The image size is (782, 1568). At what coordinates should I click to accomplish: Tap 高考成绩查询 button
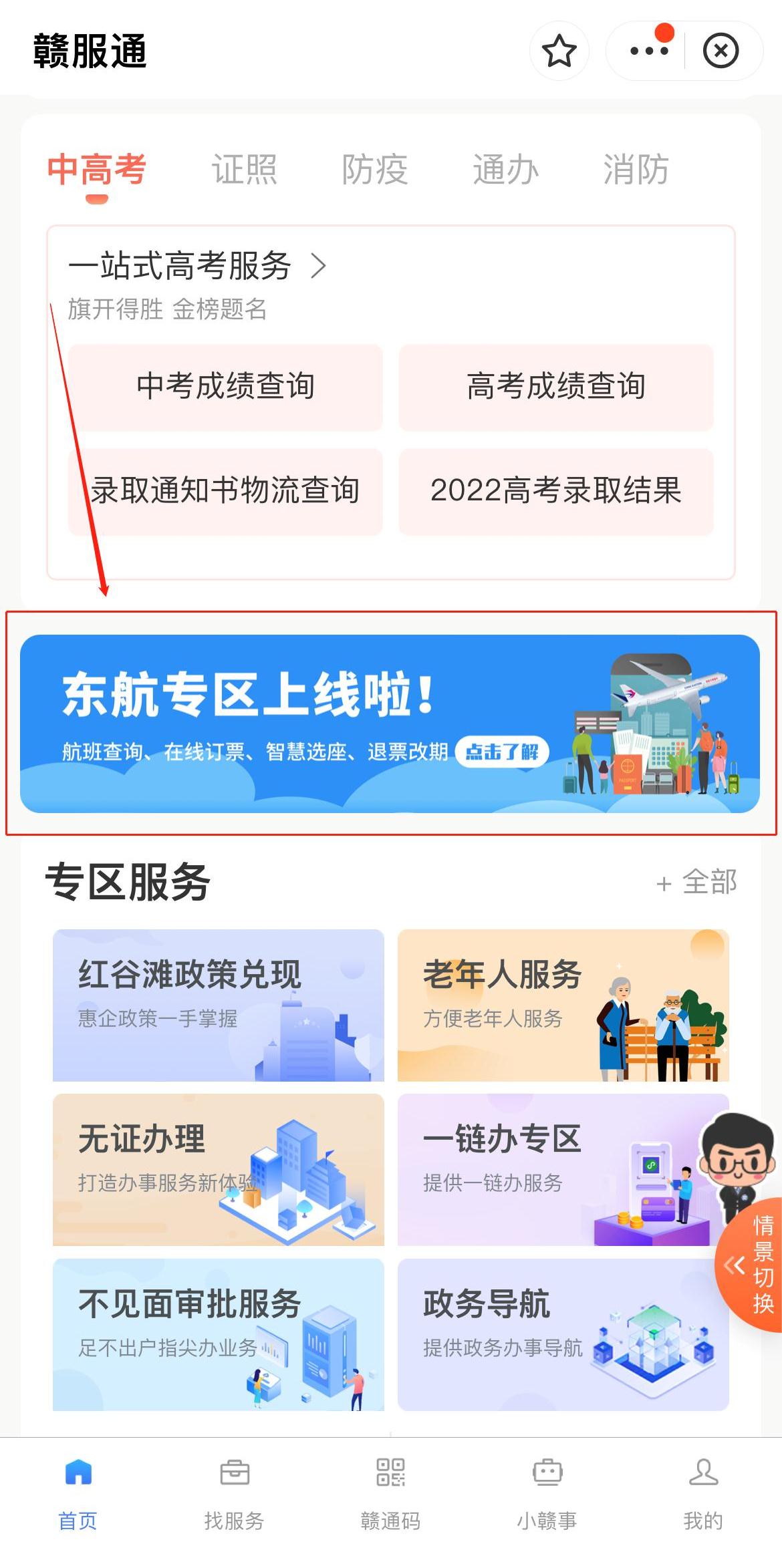tap(556, 387)
